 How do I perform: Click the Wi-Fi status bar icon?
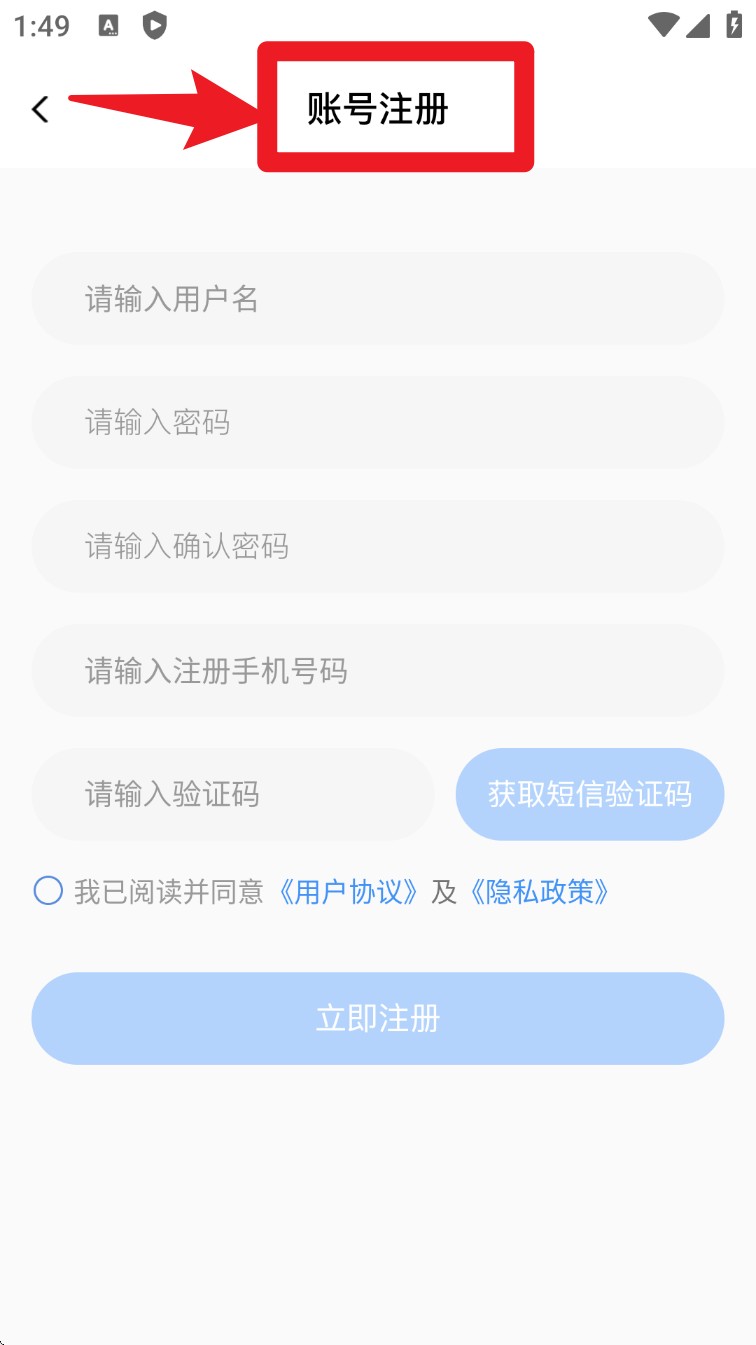click(663, 24)
